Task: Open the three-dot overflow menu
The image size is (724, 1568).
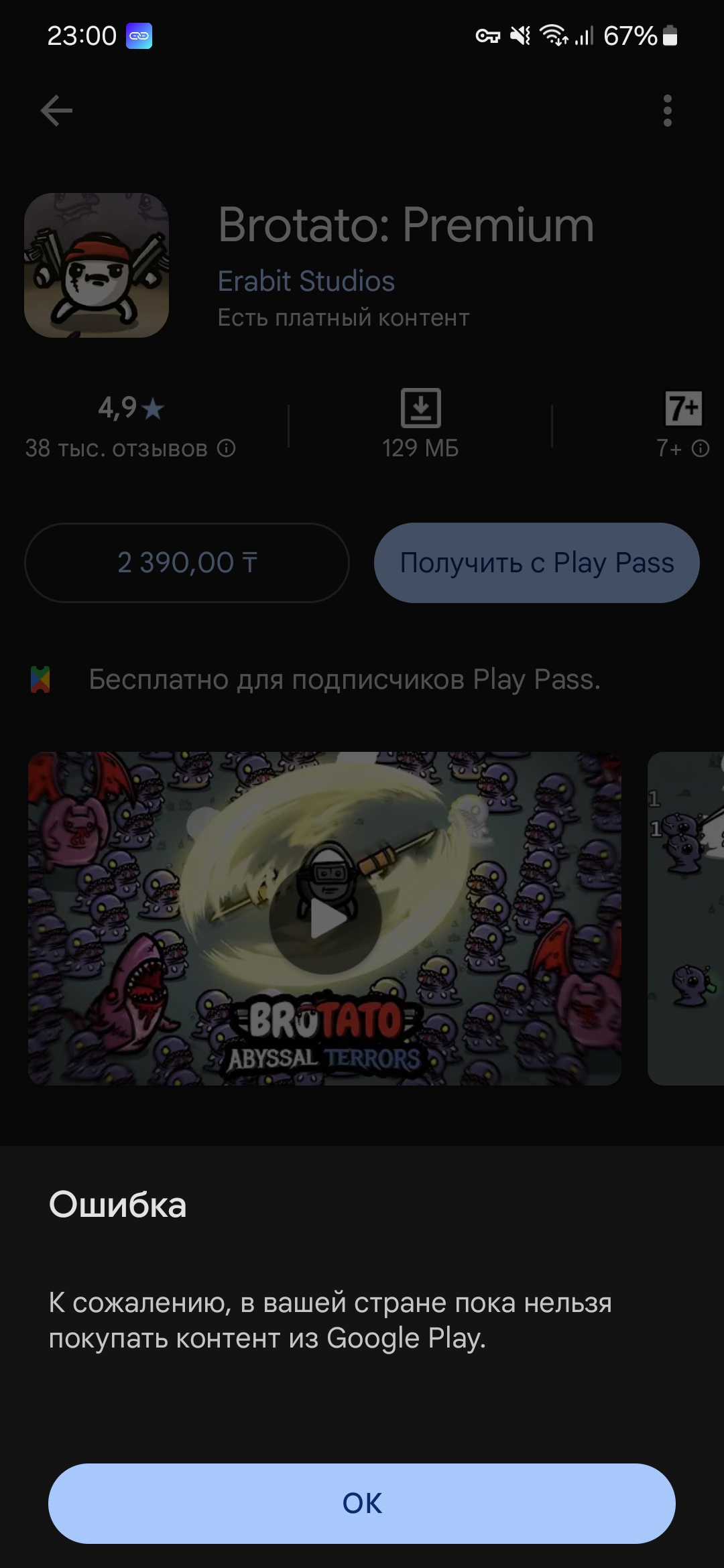Action: pyautogui.click(x=667, y=111)
